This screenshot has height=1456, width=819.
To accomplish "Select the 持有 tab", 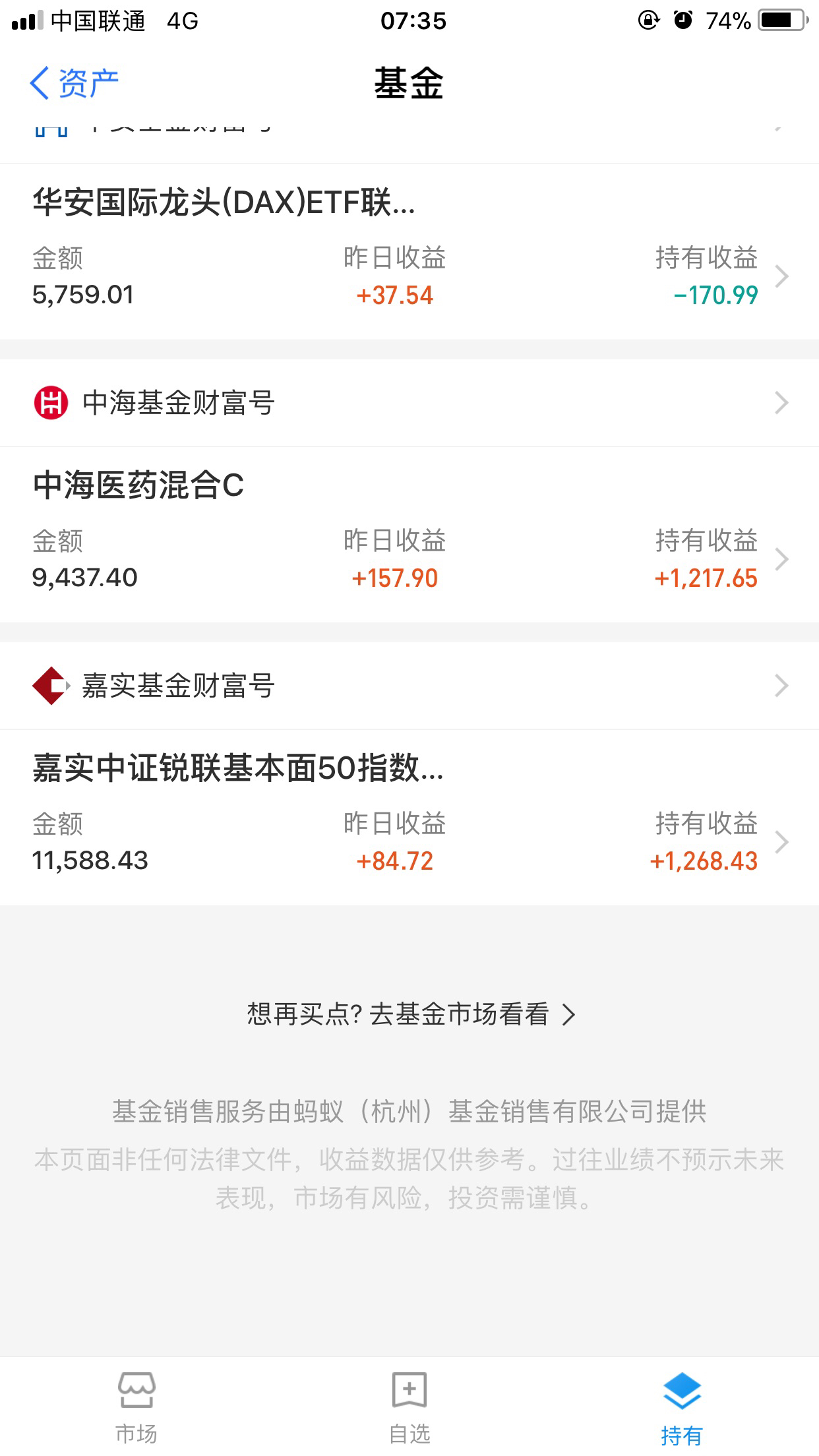I will coord(682,1407).
